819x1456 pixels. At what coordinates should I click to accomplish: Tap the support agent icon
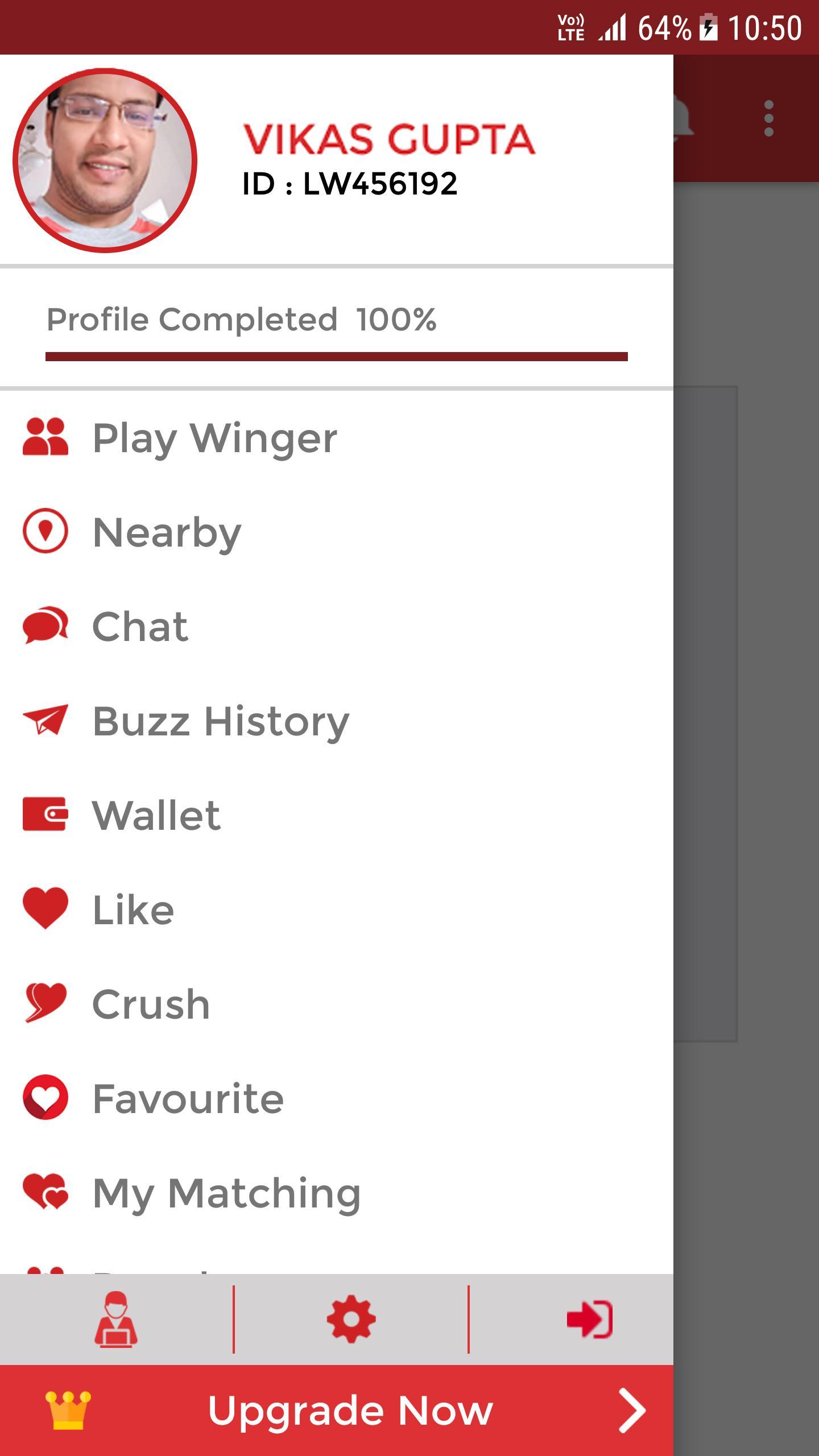(x=116, y=1319)
